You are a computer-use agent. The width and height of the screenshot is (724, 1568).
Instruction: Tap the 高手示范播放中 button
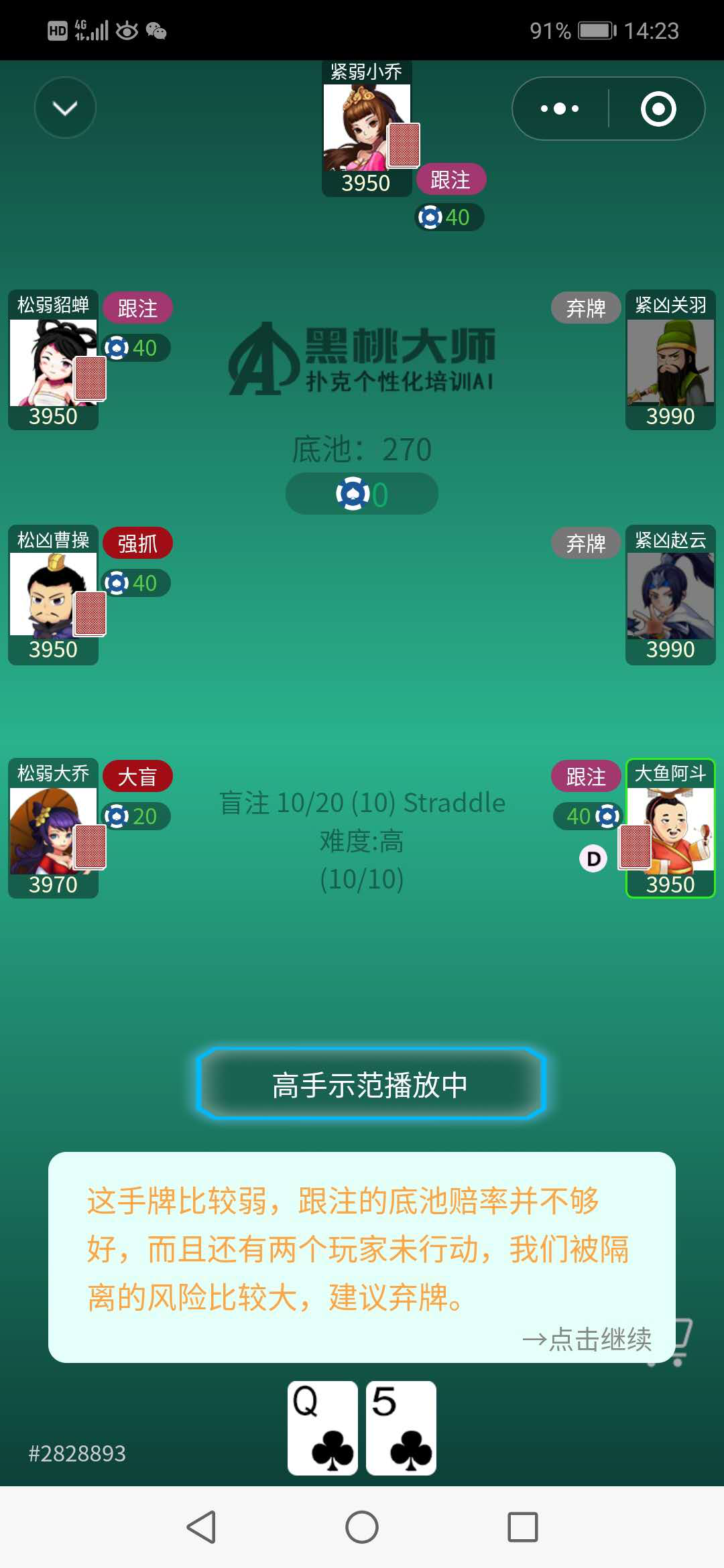tap(371, 1084)
